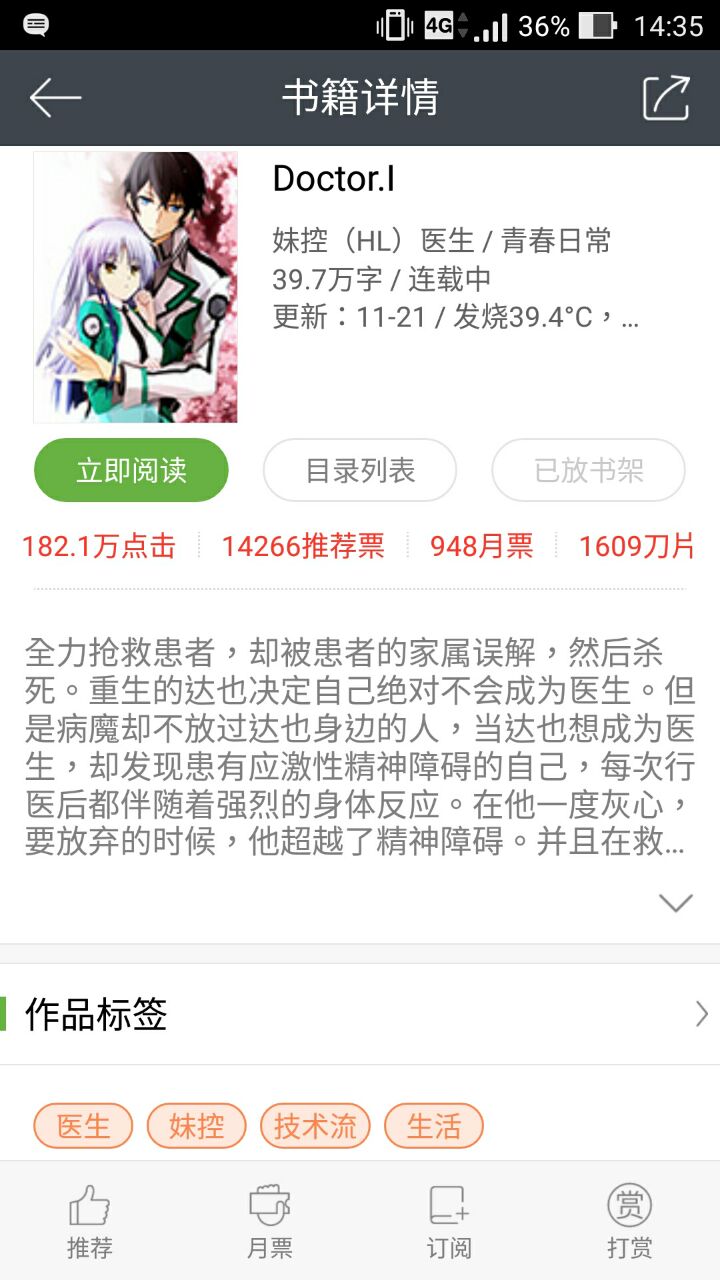The width and height of the screenshot is (720, 1280).
Task: Cast a monthly ticket via 月票
Action: pos(270,1220)
